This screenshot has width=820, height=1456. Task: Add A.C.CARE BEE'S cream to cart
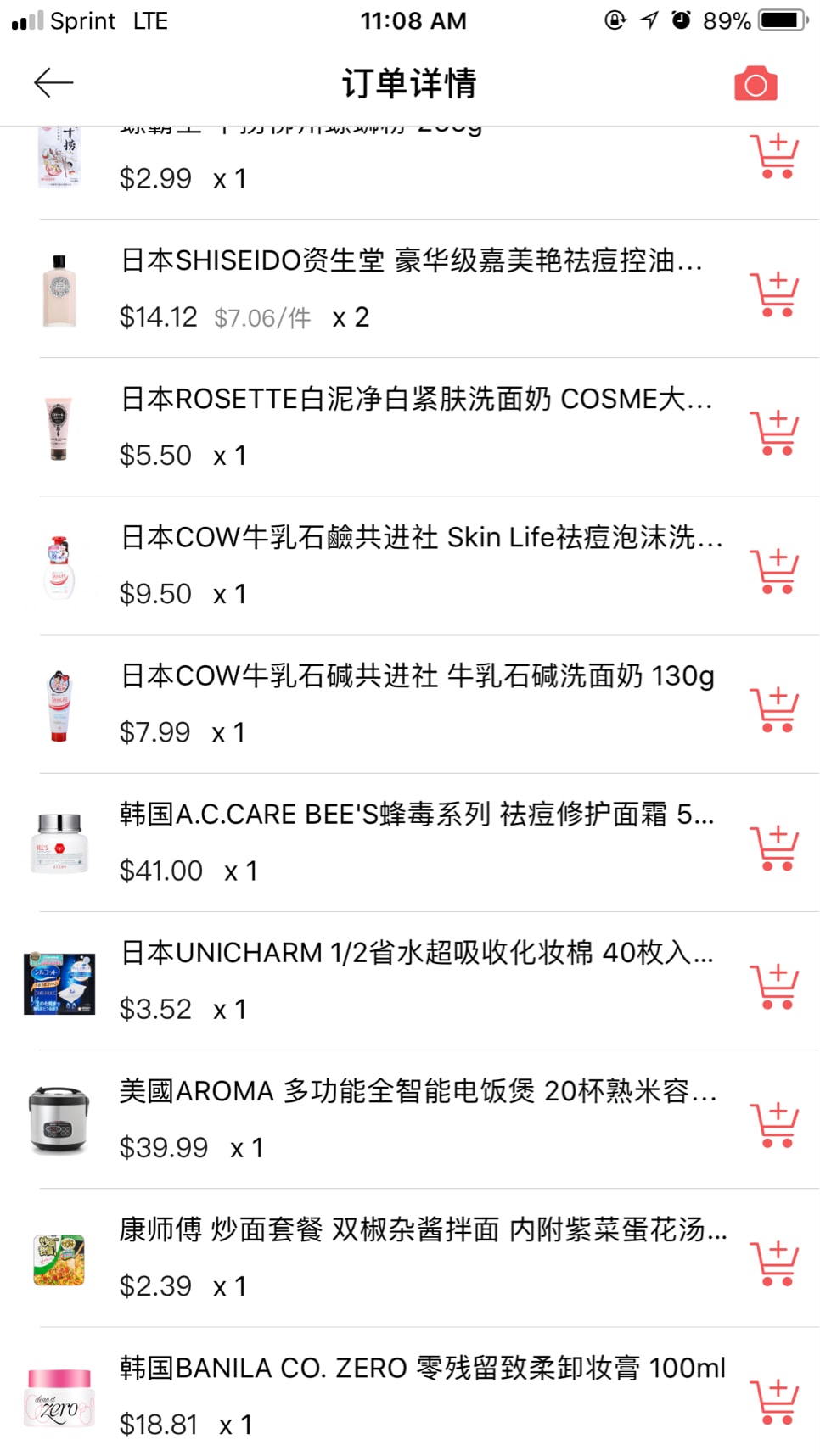pyautogui.click(x=774, y=848)
